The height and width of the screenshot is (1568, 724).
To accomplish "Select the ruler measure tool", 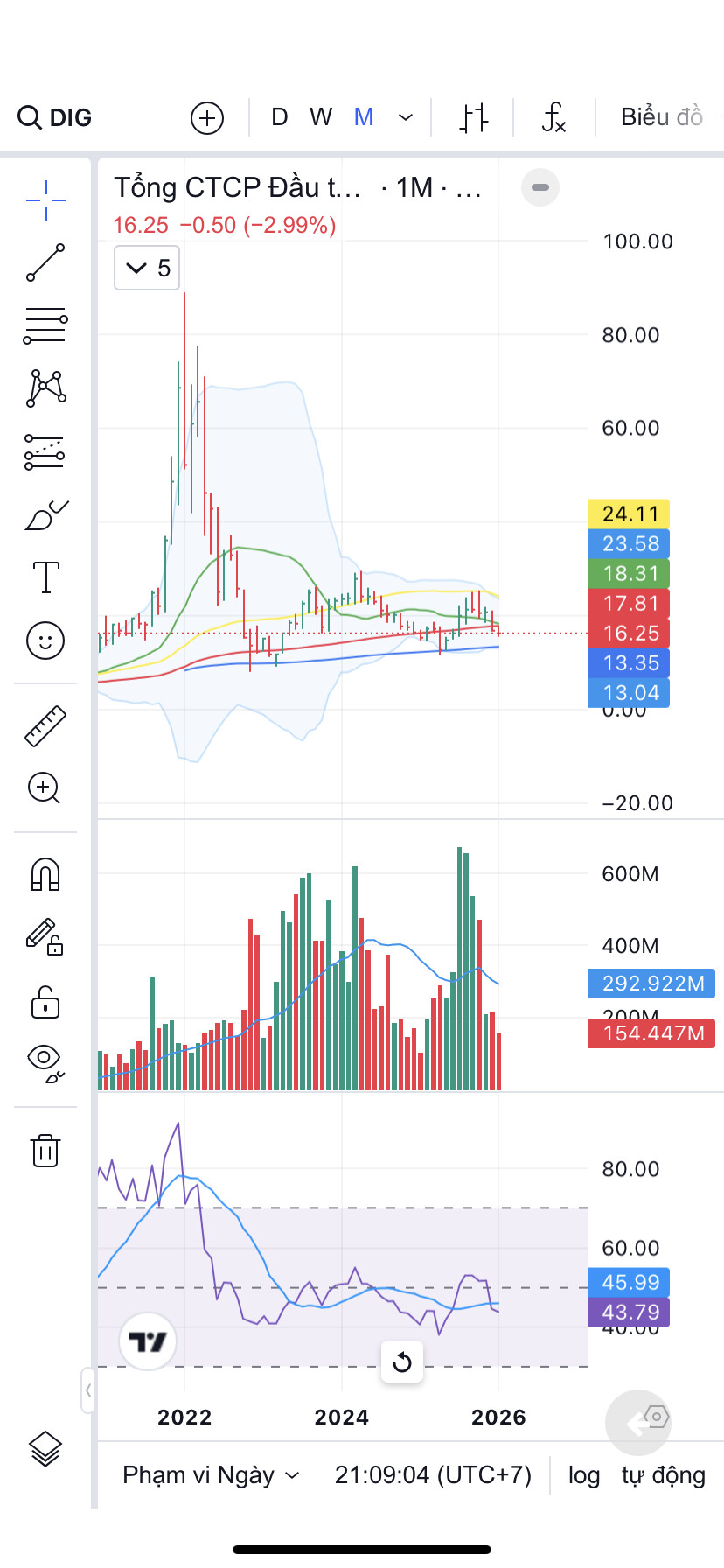I will [x=45, y=726].
